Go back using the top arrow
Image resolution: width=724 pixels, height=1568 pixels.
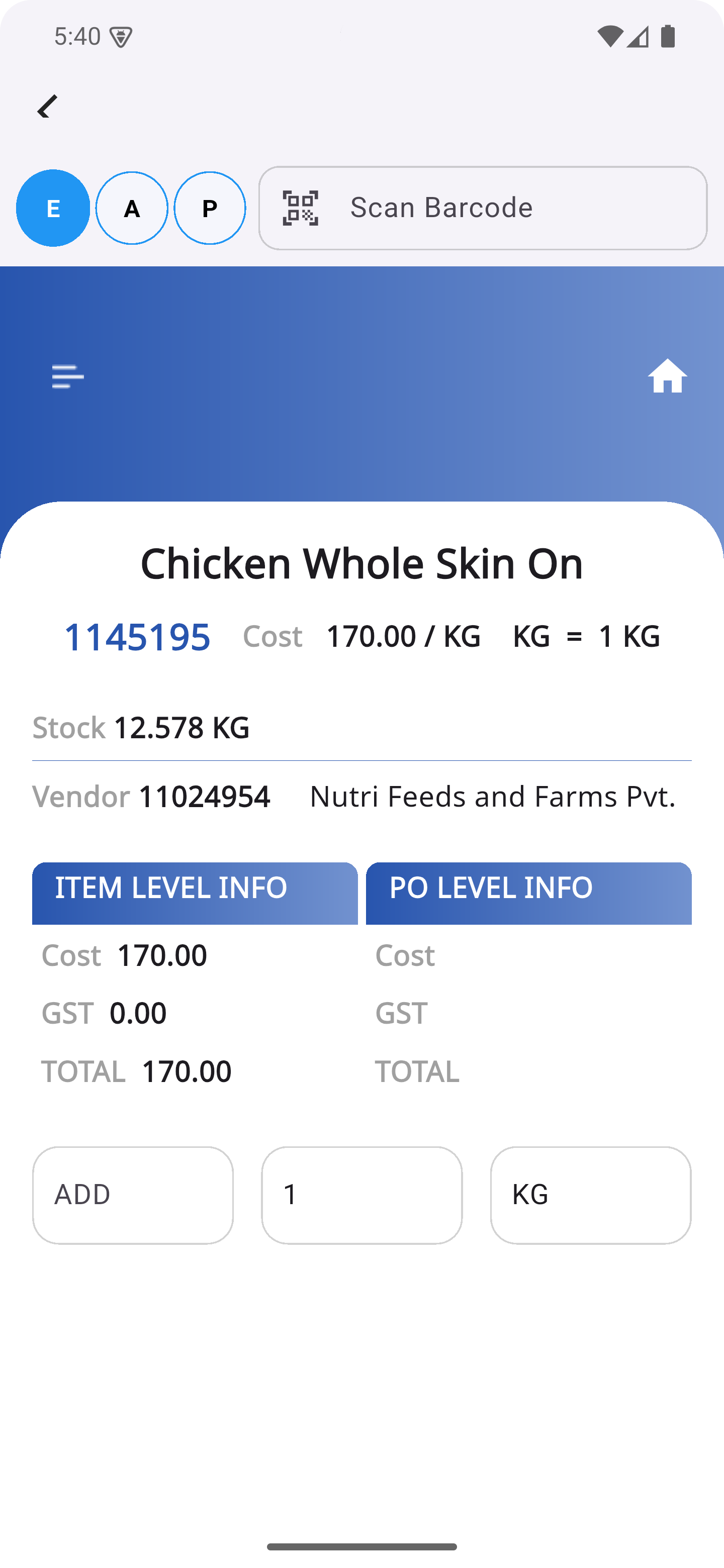[47, 107]
